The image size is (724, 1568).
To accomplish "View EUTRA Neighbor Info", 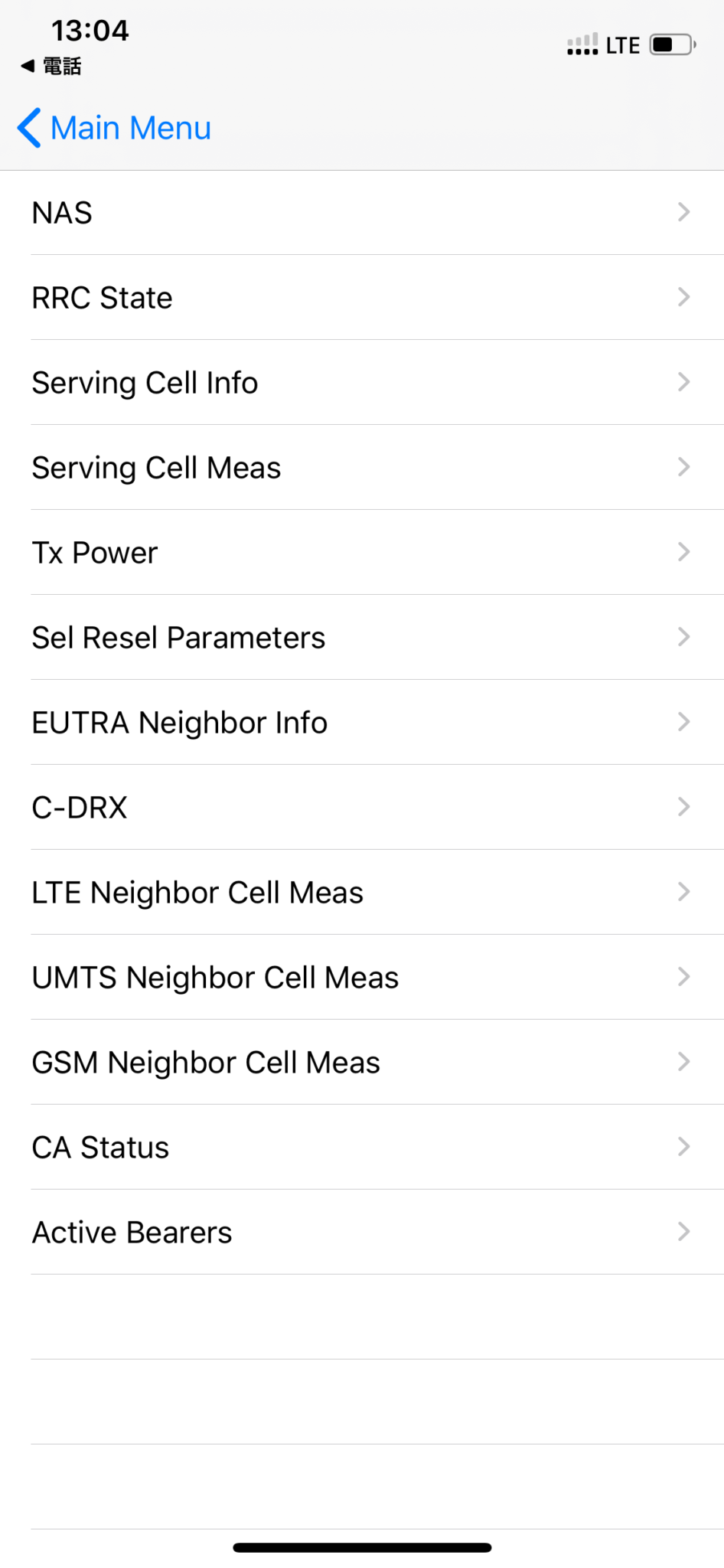I will coord(361,723).
